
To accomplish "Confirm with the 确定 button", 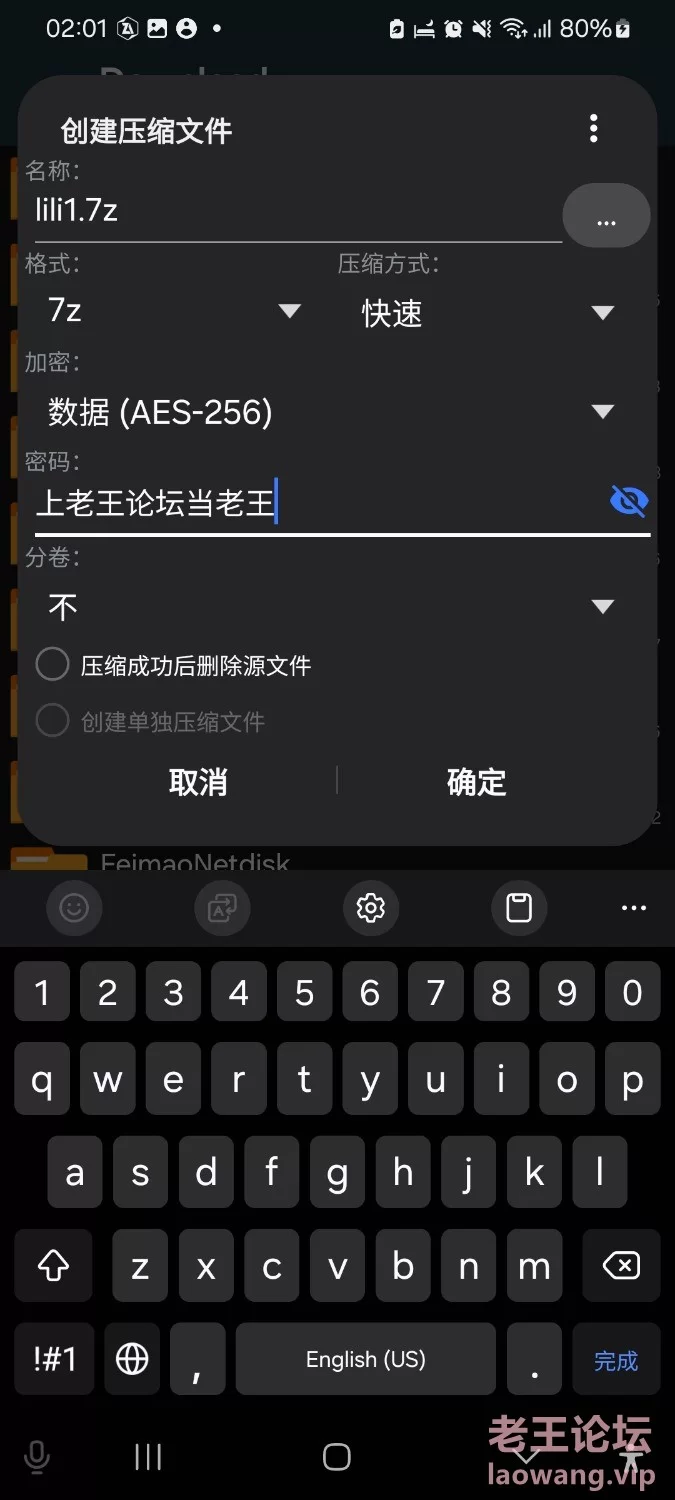I will coord(476,782).
